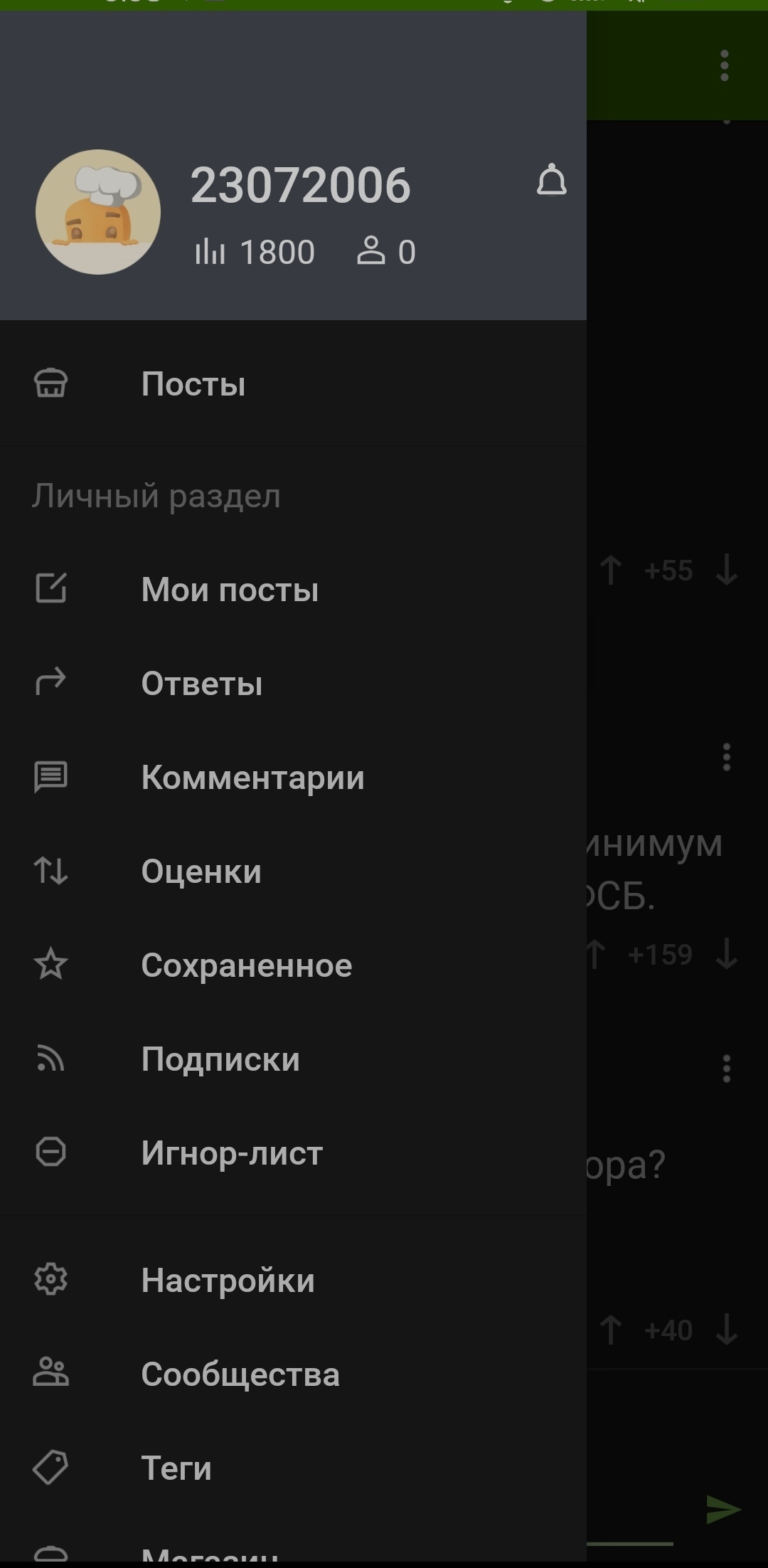Upvote the comment rated +55
The height and width of the screenshot is (1568, 768).
[611, 571]
